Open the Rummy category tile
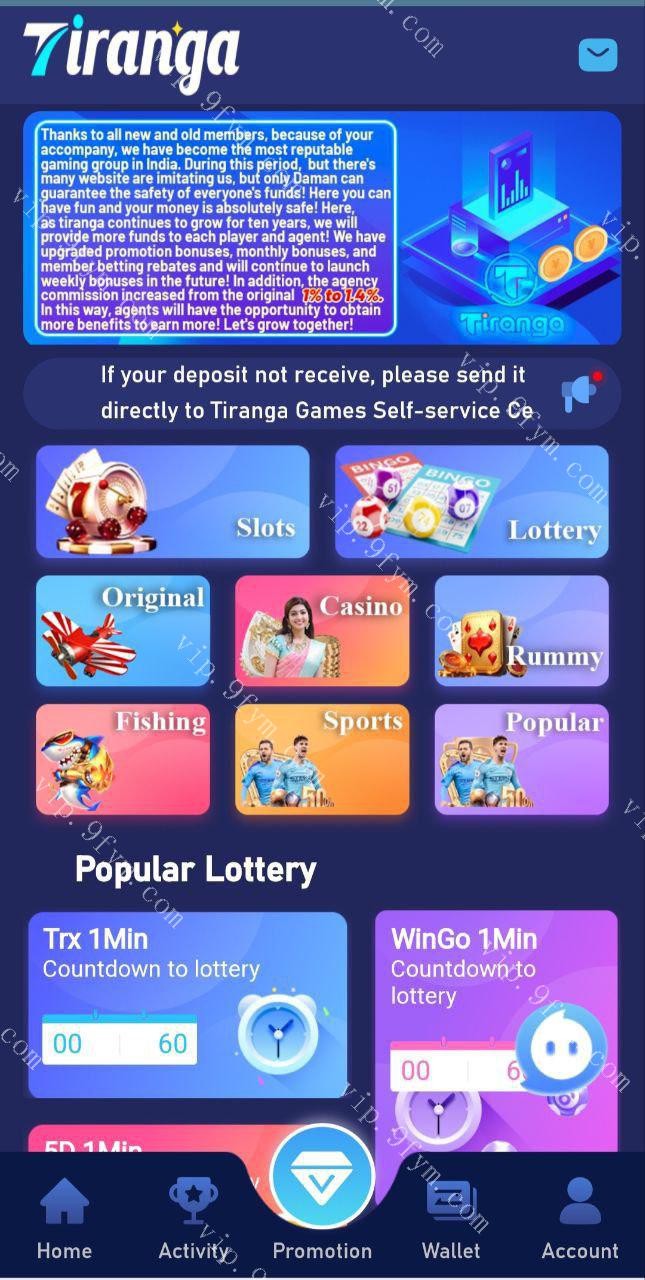The height and width of the screenshot is (1280, 645). [x=521, y=630]
